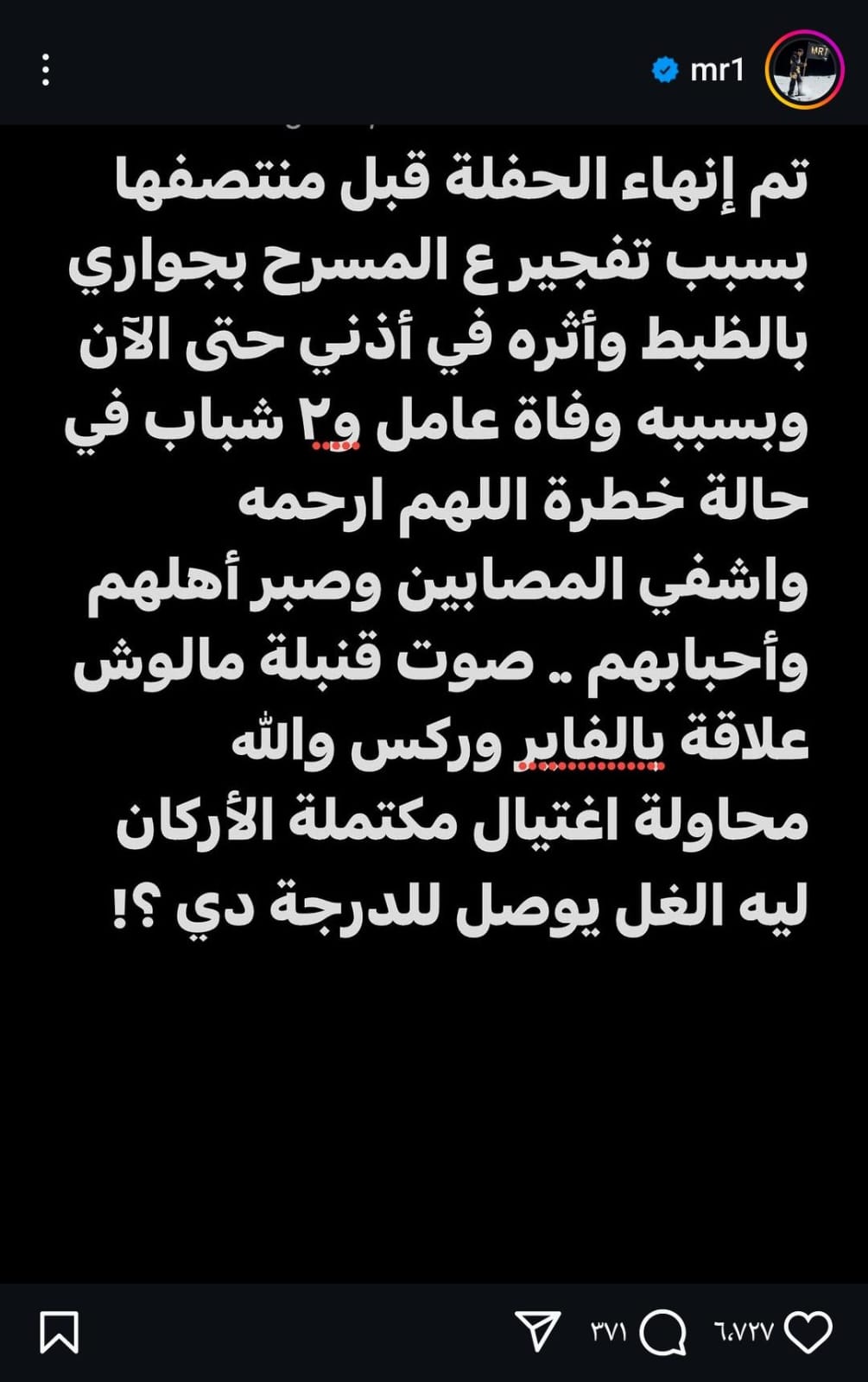Share the post via paper plane
The image size is (868, 1382).
pyautogui.click(x=537, y=1331)
